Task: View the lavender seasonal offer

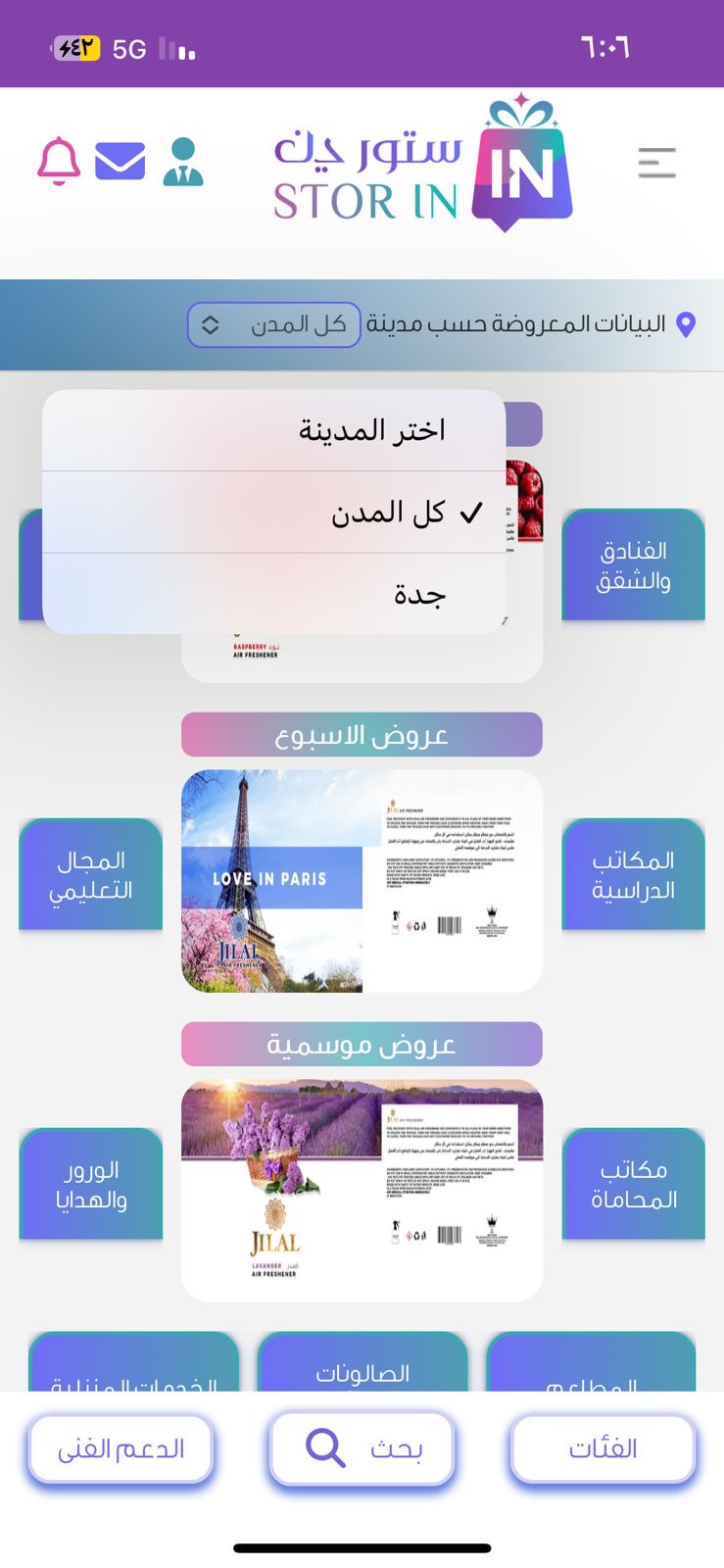Action: click(x=362, y=1190)
